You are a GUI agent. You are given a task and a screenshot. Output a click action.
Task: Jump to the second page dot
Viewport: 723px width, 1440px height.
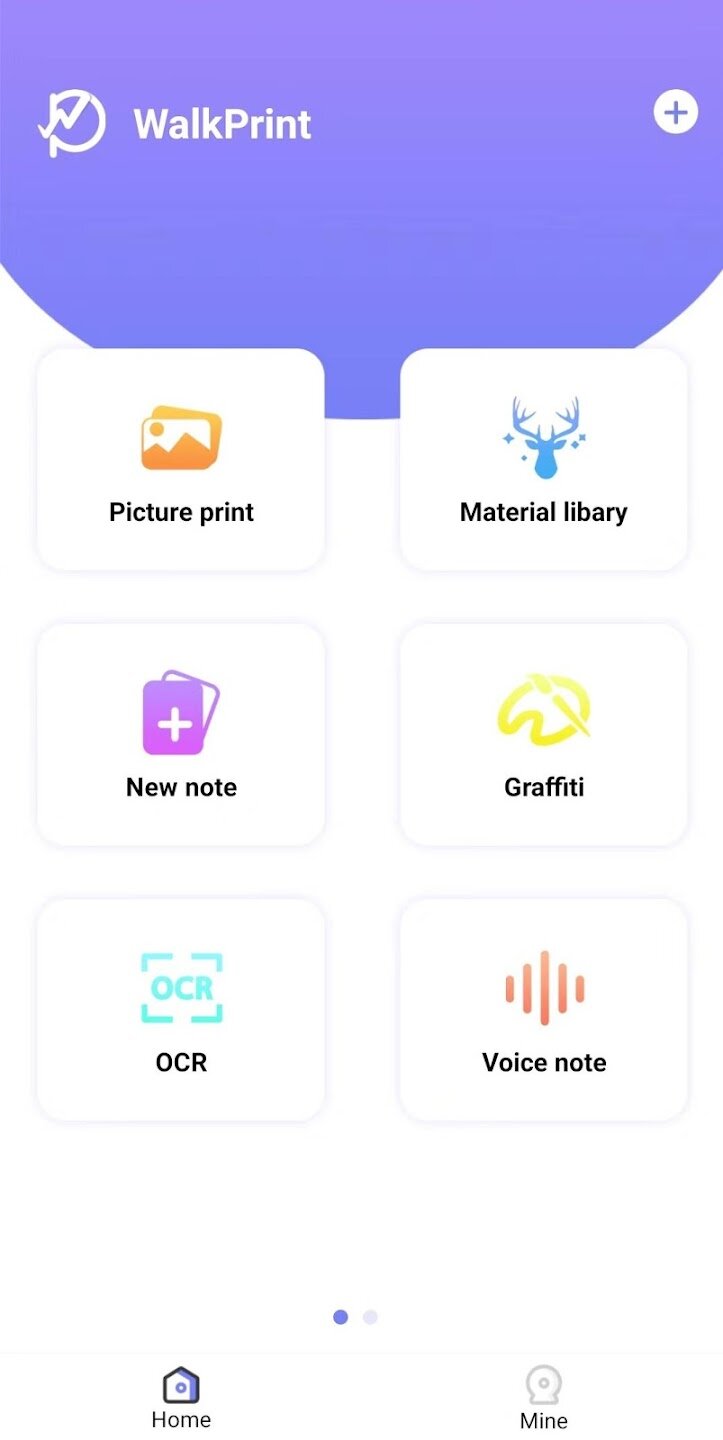[370, 1317]
